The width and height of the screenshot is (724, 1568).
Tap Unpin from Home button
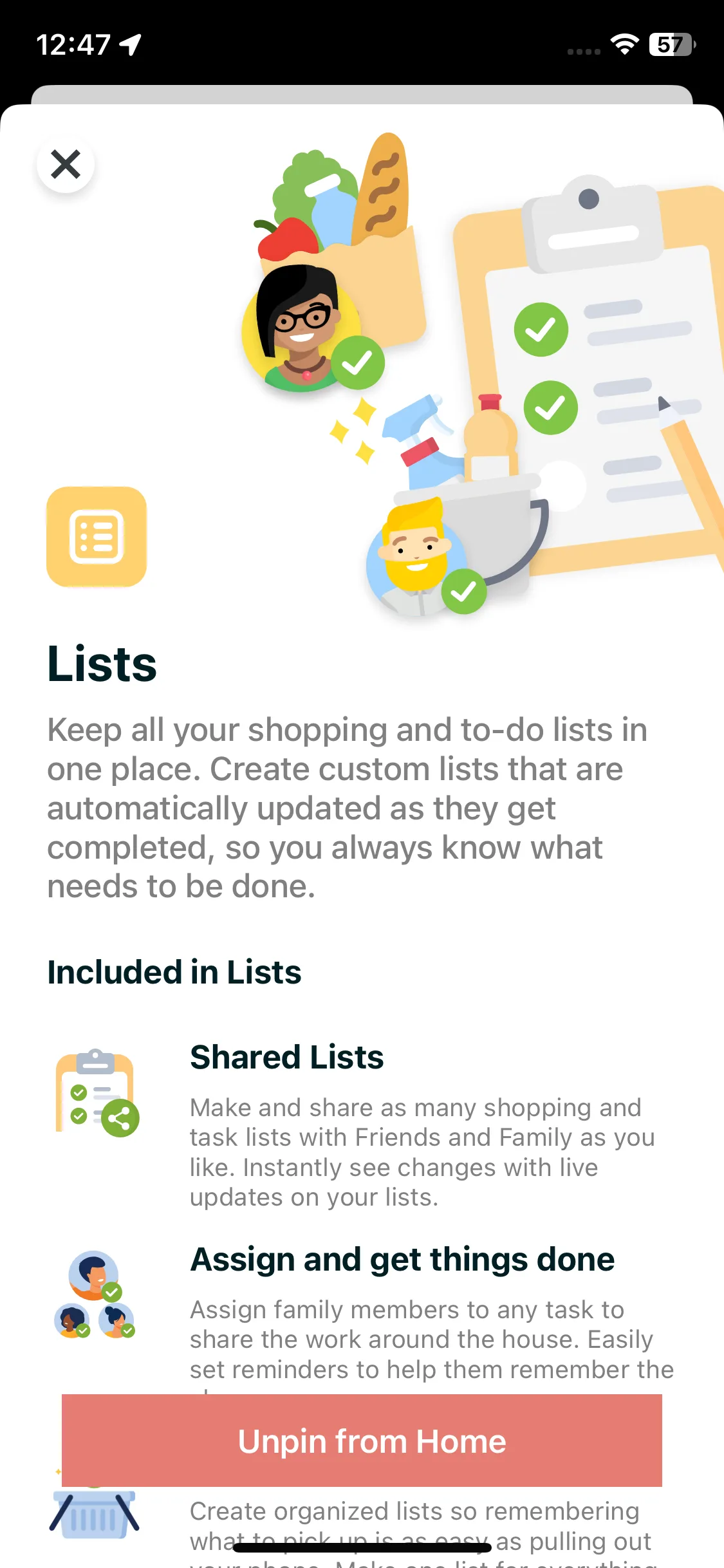tap(362, 1441)
